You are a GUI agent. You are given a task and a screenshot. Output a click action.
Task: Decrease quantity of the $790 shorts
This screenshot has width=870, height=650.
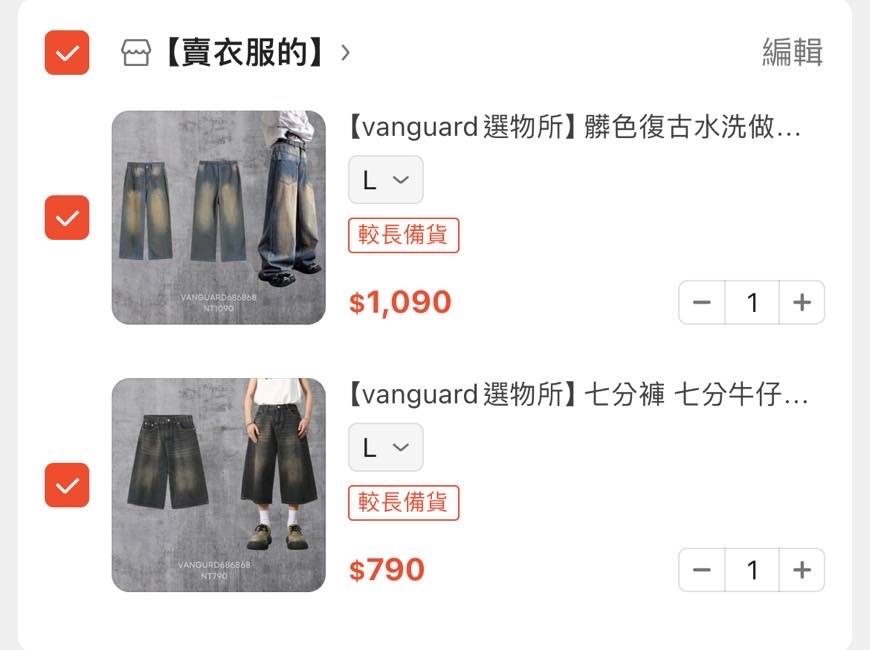702,570
